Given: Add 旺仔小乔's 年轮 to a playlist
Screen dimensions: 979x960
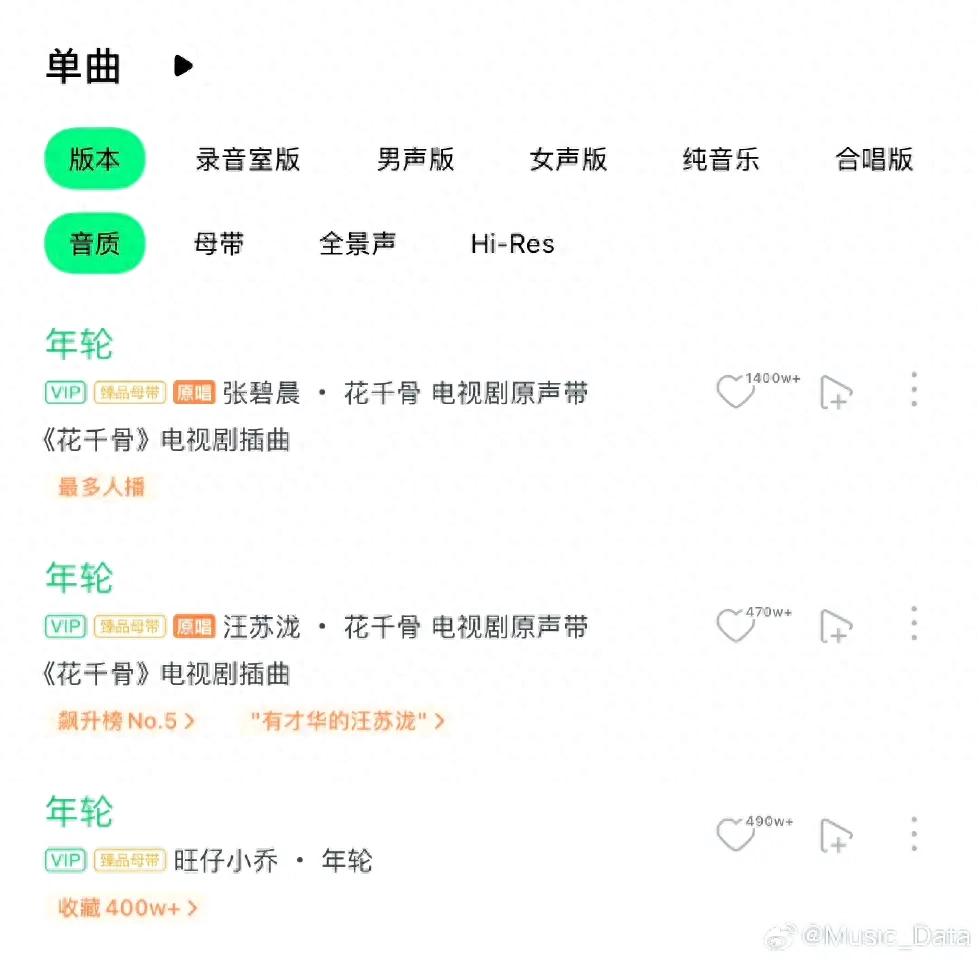Looking at the screenshot, I should click(x=835, y=836).
